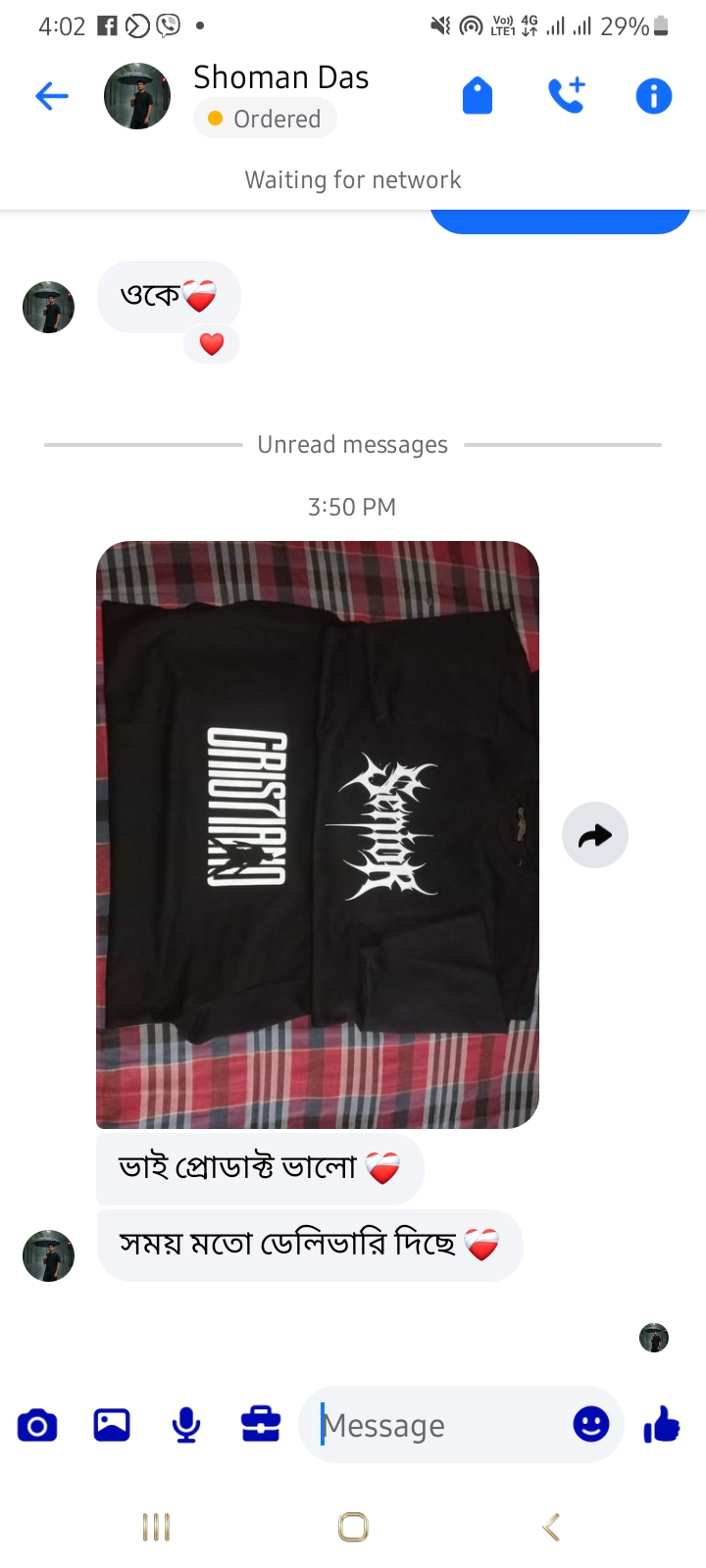This screenshot has height=1568, width=706.
Task: Start a call using the phone icon
Action: pos(566,95)
